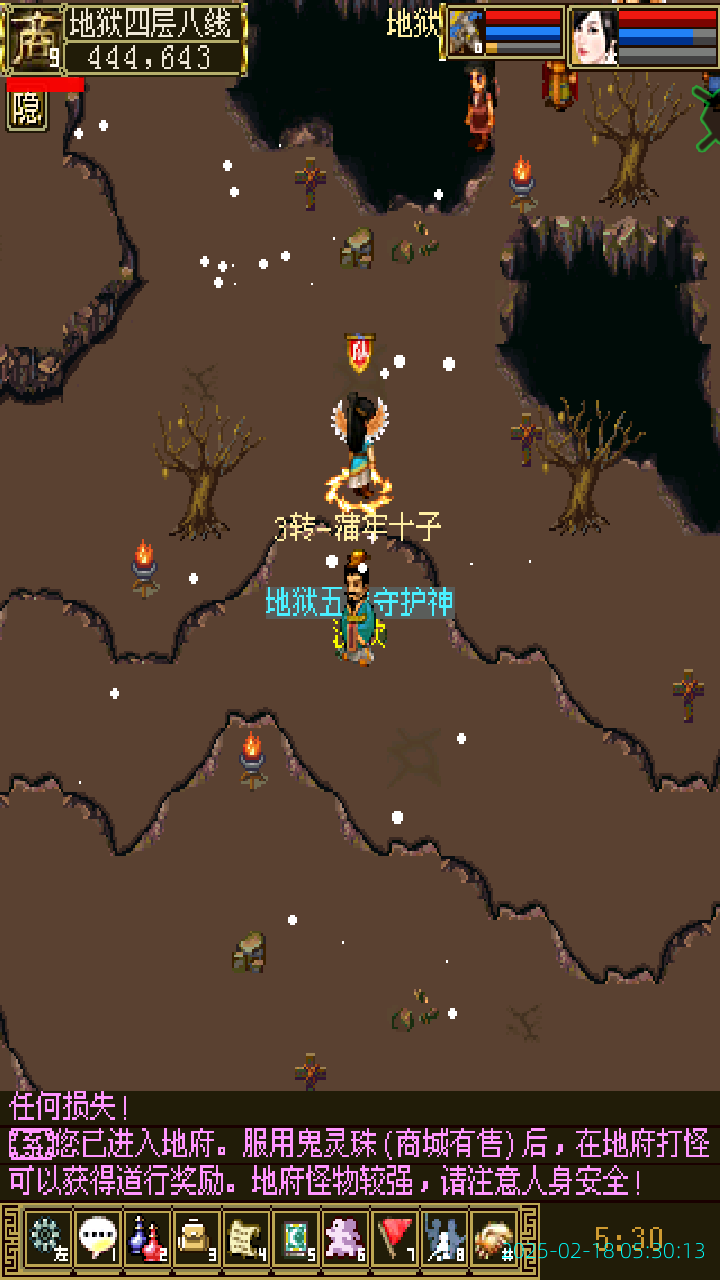Screen dimensions: 720x1280
Task: Use the potions shortcut
Action: coord(147,1238)
